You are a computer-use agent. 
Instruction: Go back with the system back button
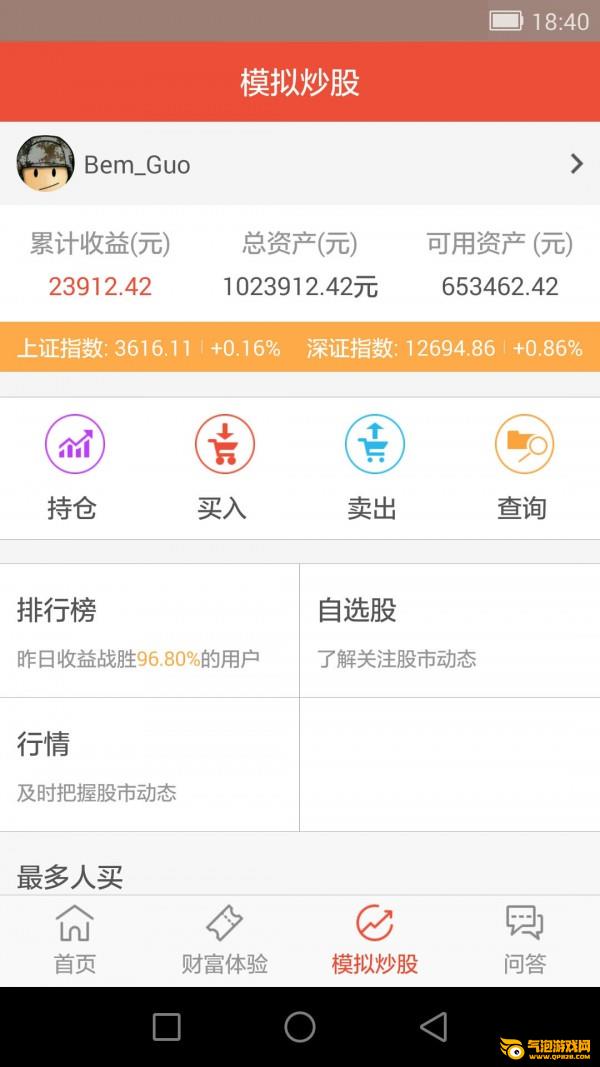(x=433, y=1027)
